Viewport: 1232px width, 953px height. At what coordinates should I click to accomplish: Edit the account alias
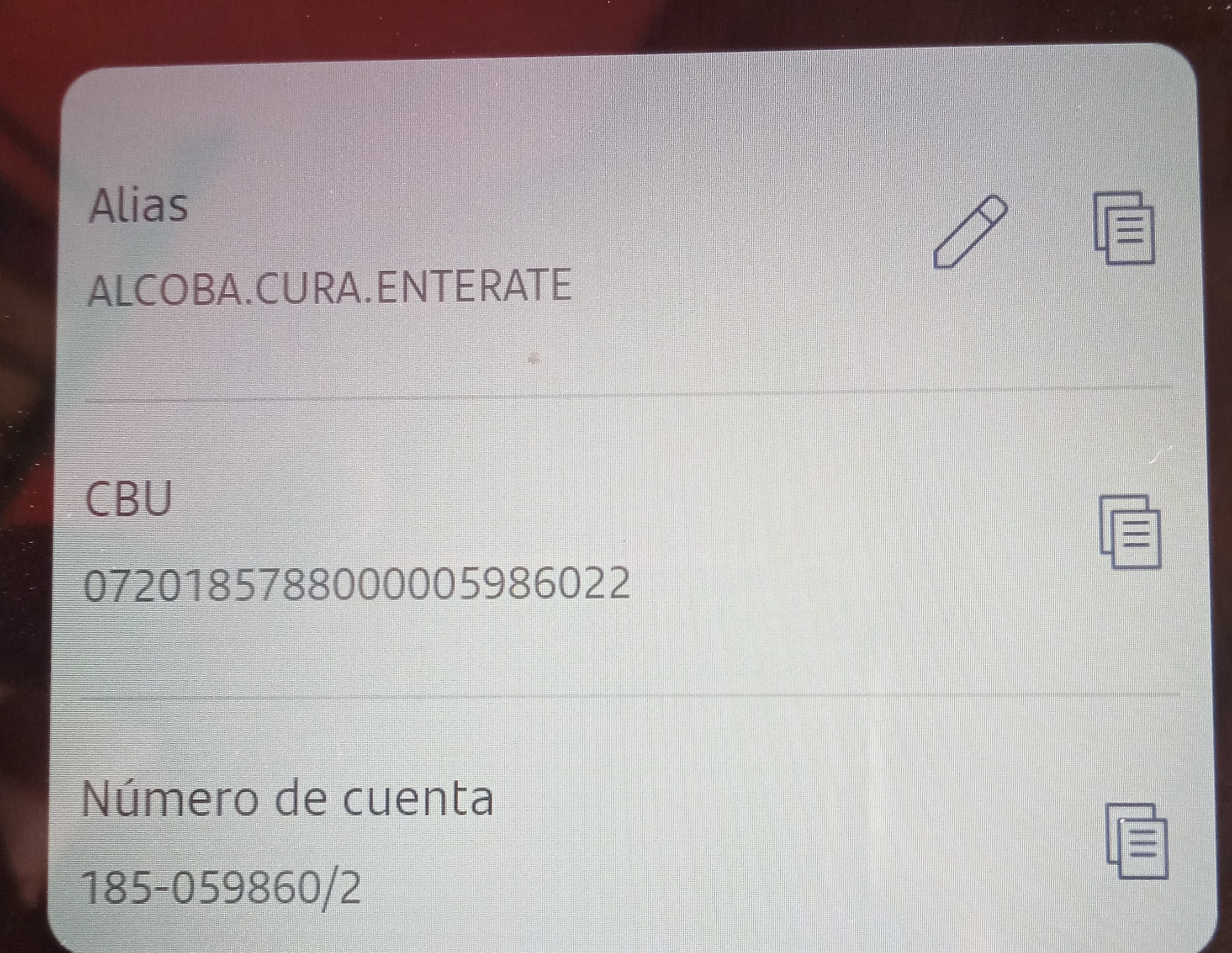coord(970,232)
